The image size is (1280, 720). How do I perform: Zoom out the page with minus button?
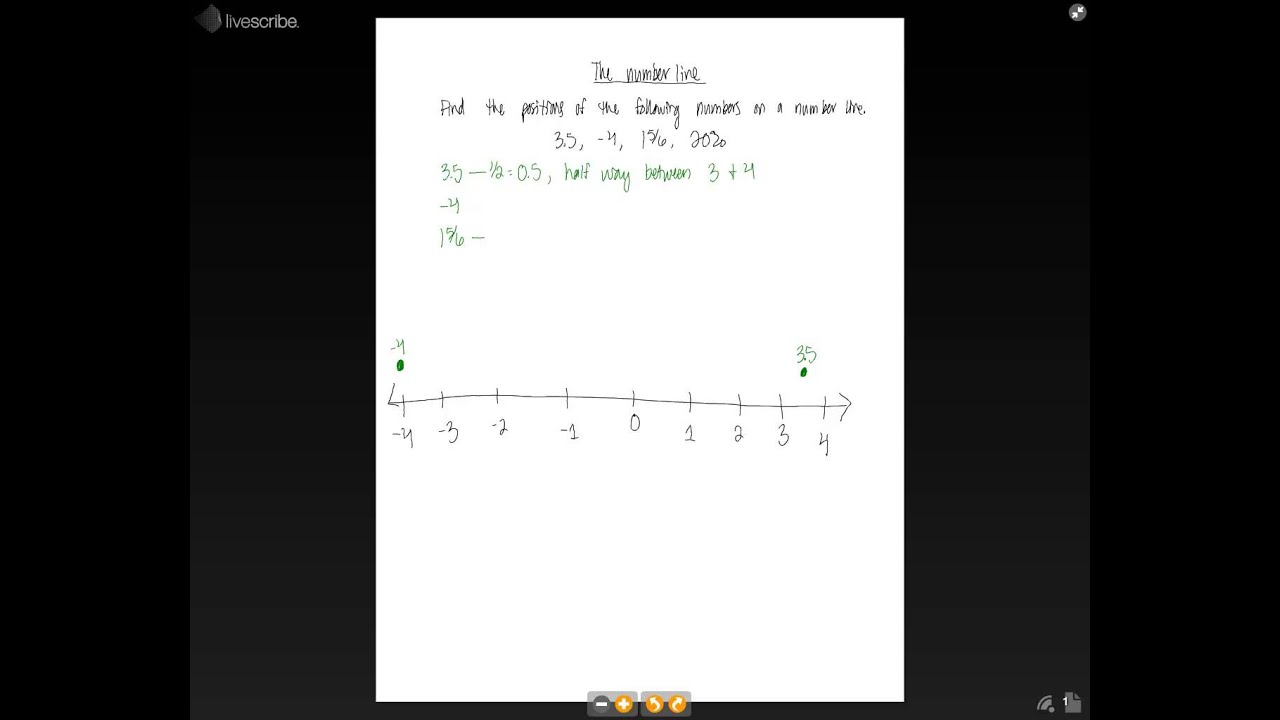601,704
